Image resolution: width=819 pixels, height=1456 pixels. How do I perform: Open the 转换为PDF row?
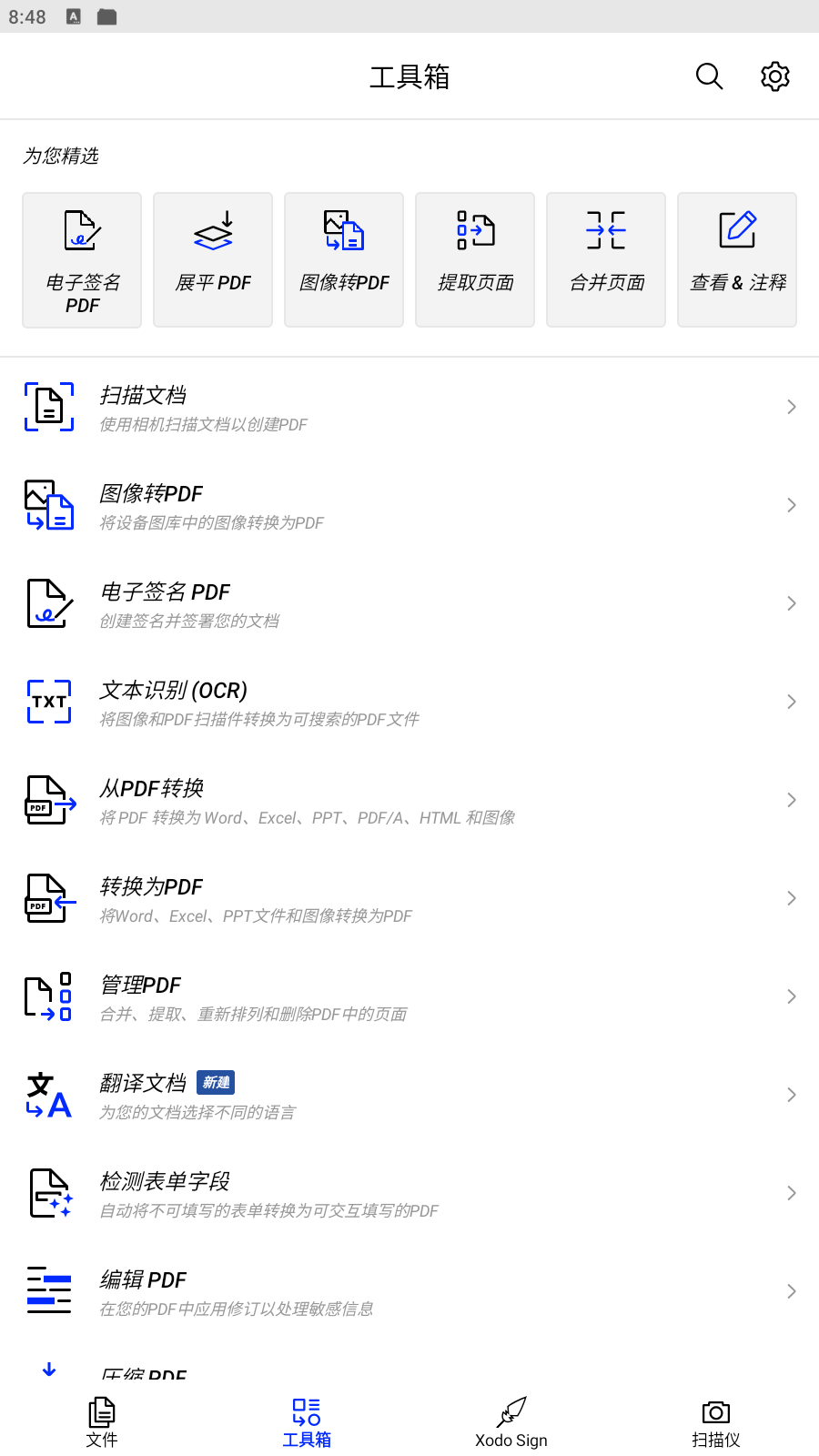pos(409,898)
